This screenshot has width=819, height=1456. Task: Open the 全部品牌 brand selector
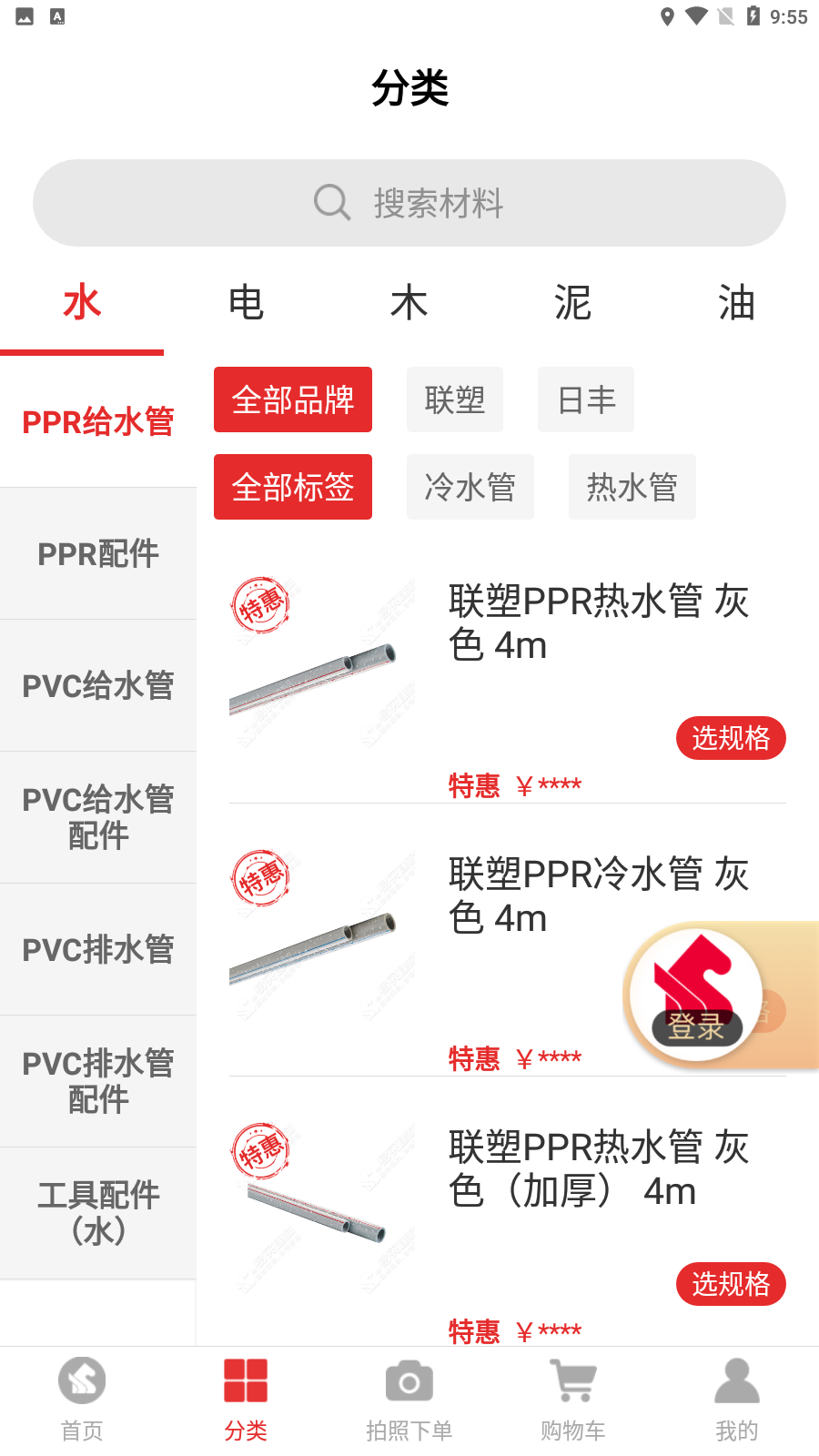[292, 399]
